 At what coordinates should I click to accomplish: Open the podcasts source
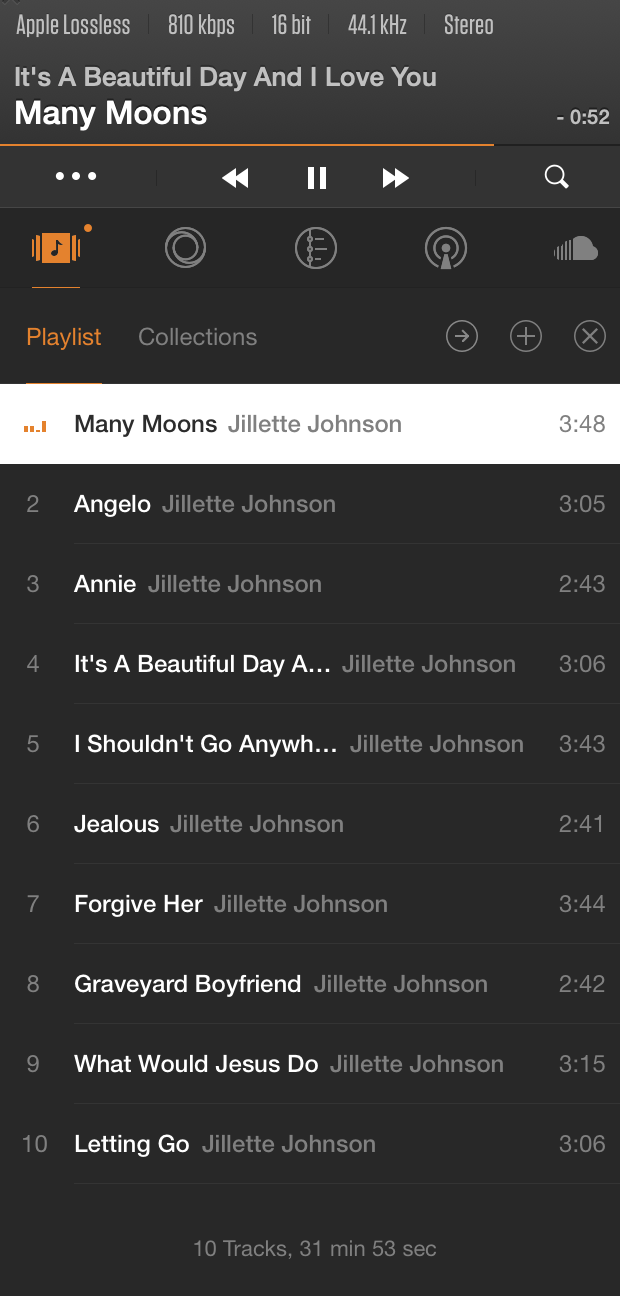[445, 248]
